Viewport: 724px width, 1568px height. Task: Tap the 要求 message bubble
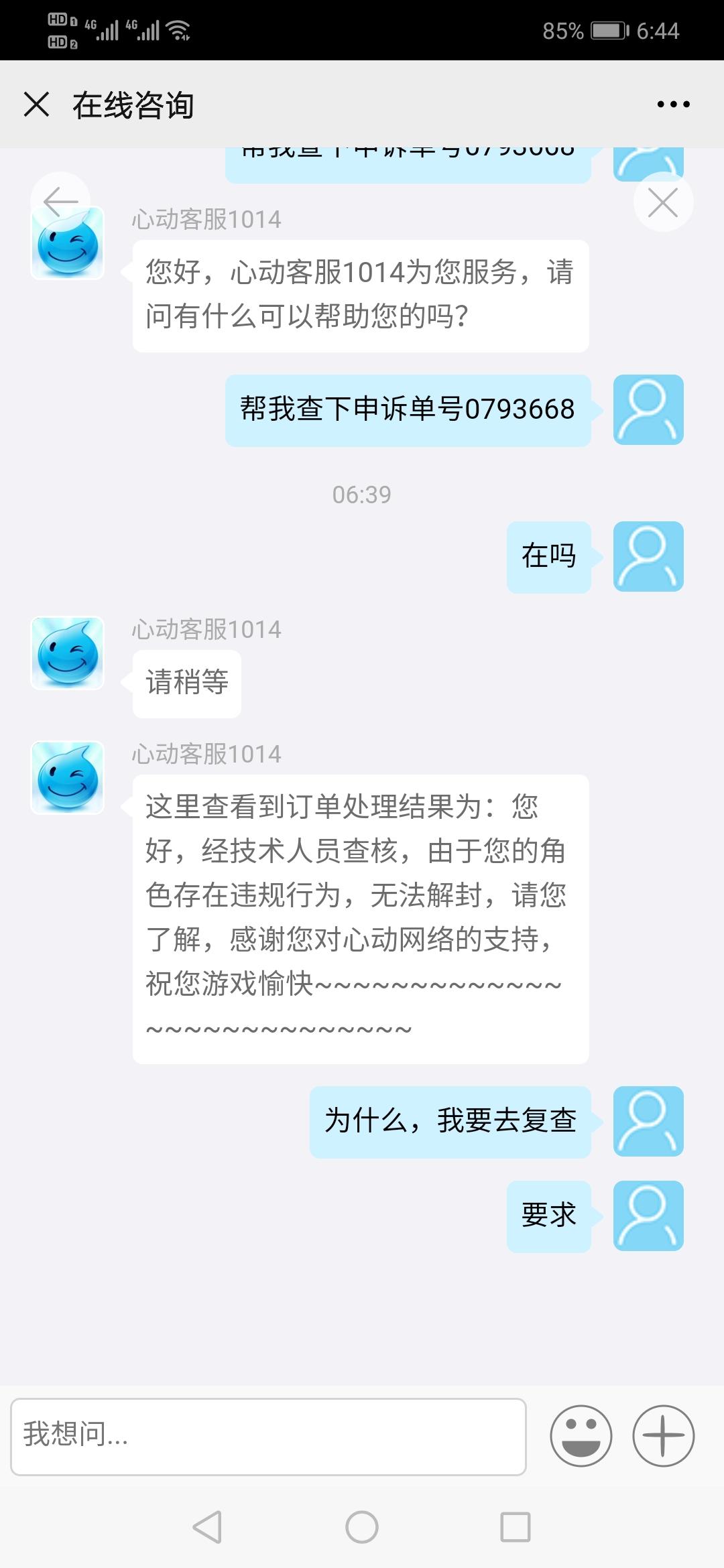point(548,1216)
